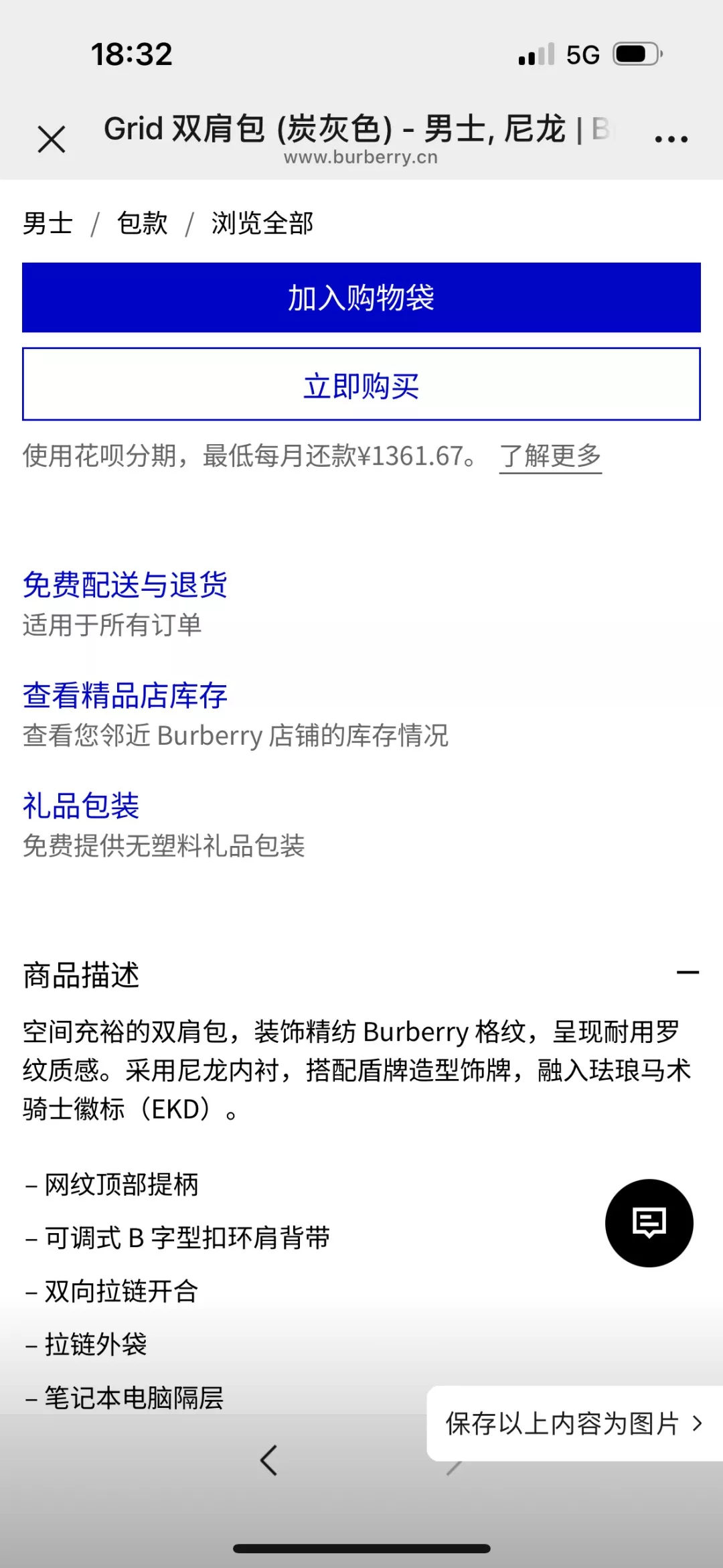Open 礼品包装 information
723x1568 pixels.
(81, 806)
